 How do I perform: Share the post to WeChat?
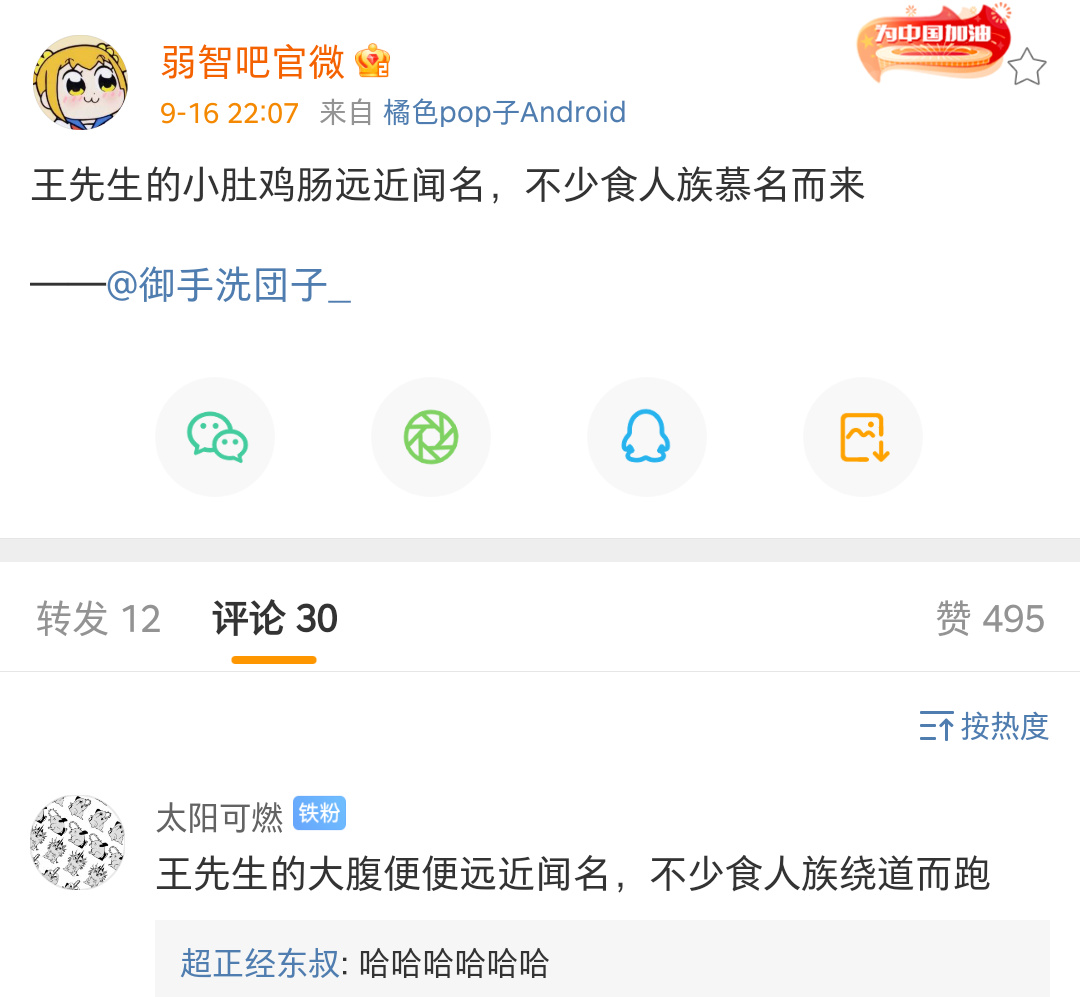[x=216, y=437]
